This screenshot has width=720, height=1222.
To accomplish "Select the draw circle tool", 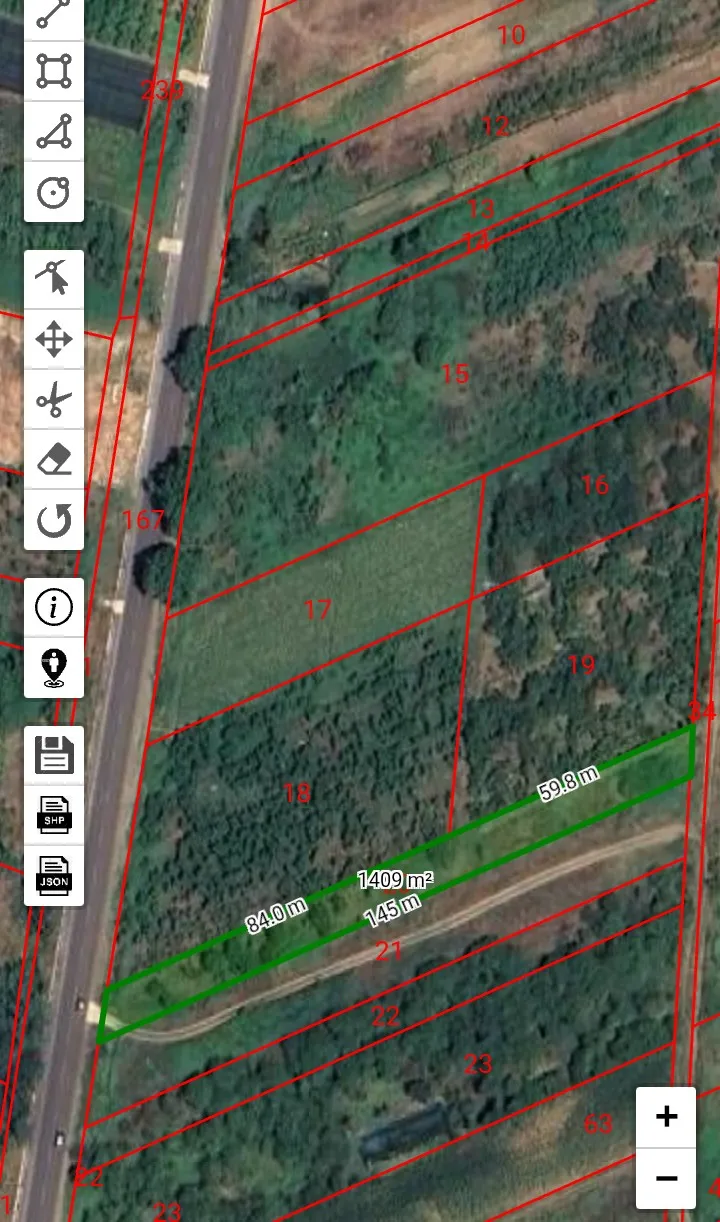I will click(54, 191).
